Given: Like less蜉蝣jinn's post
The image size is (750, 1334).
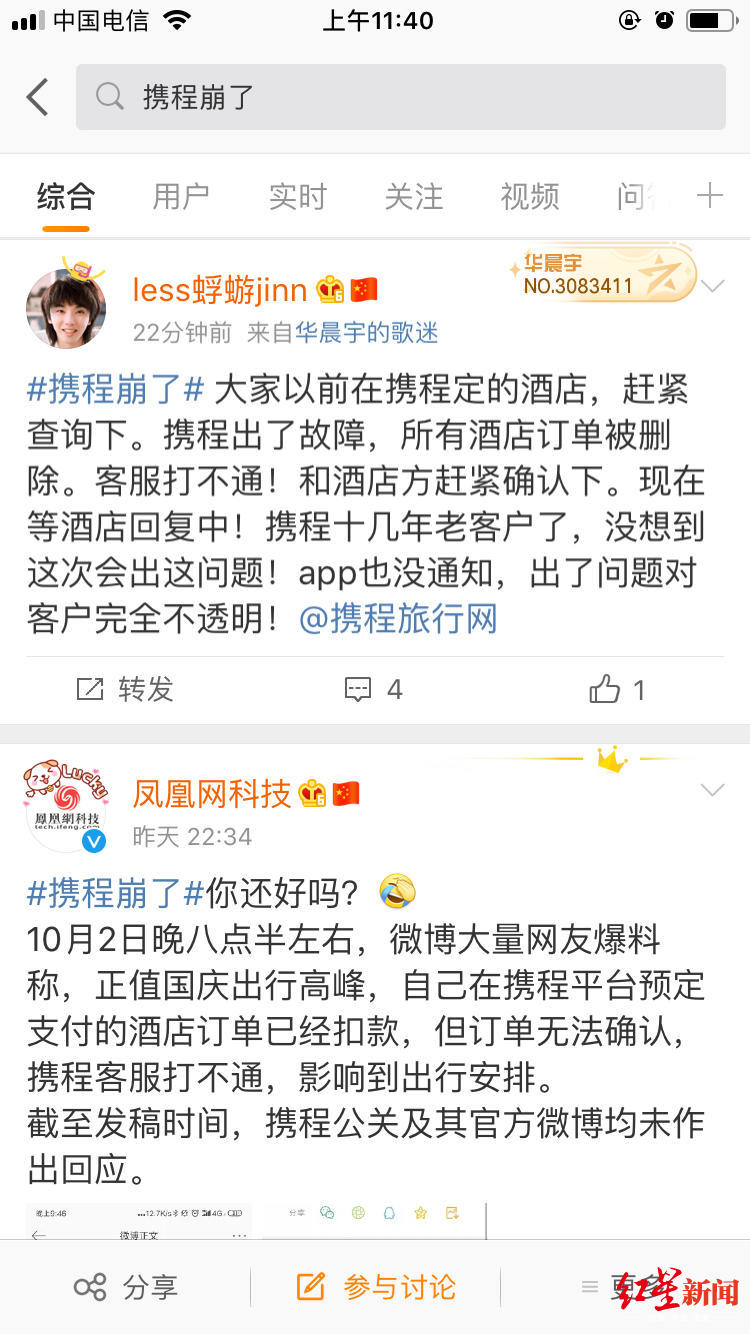Looking at the screenshot, I should click(x=617, y=689).
